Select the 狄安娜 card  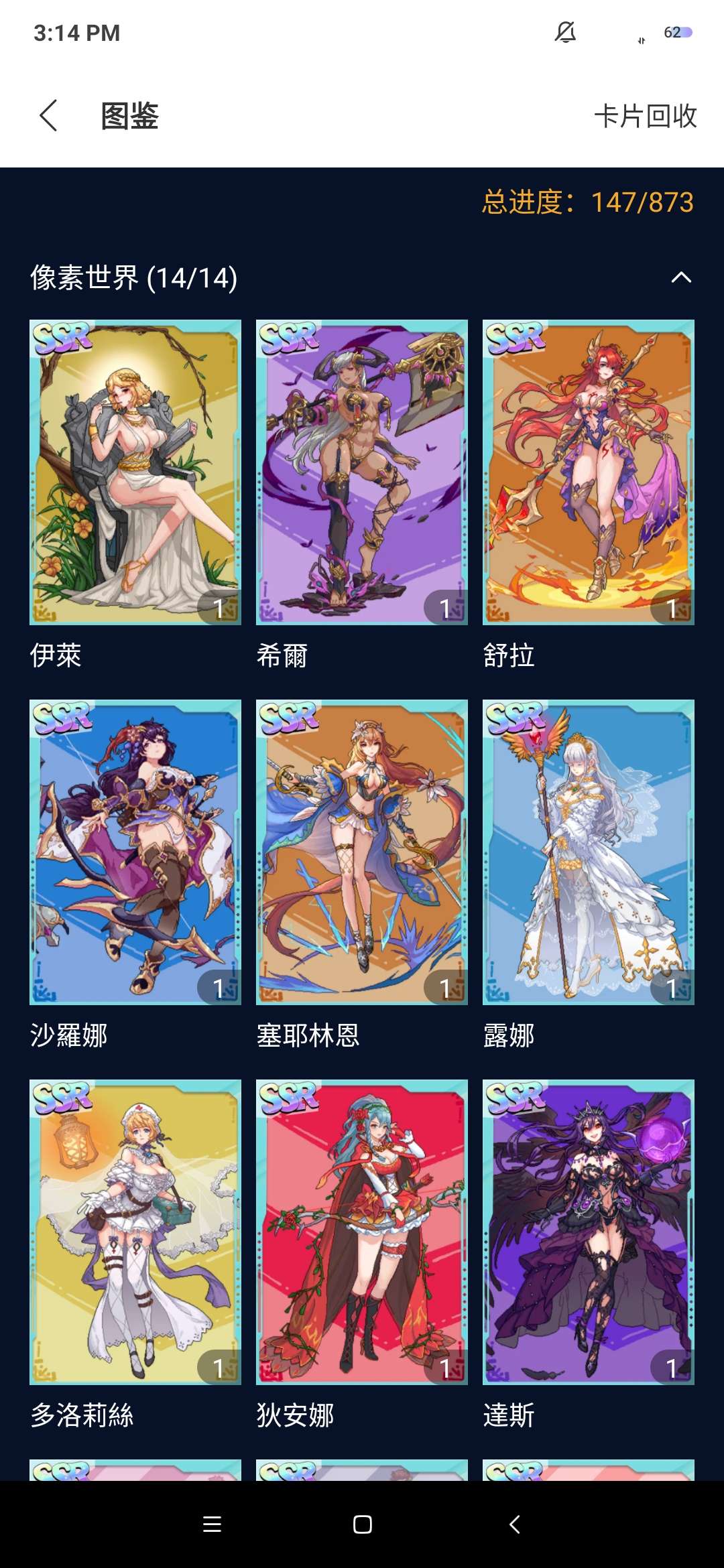[361, 1232]
